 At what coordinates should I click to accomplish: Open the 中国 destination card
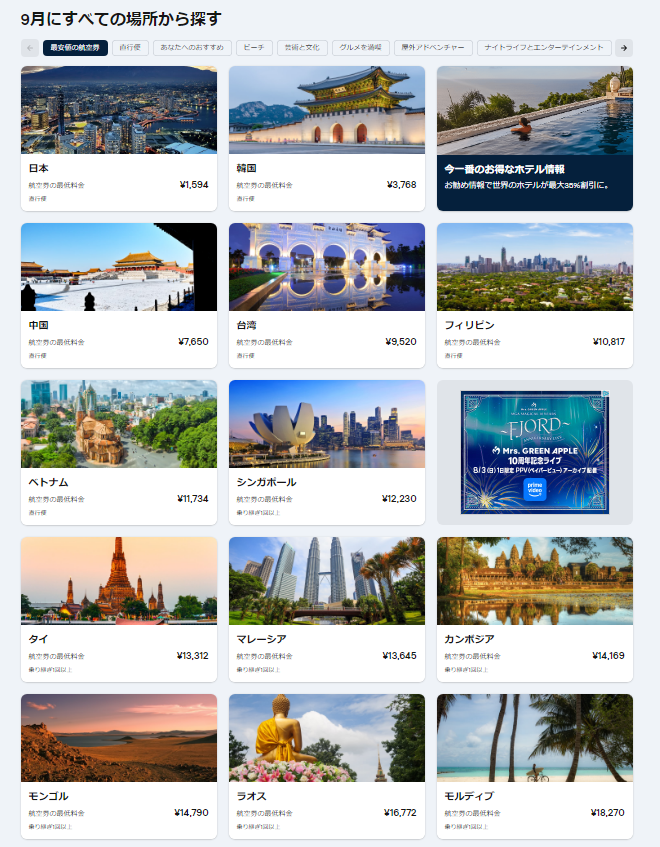(x=118, y=295)
